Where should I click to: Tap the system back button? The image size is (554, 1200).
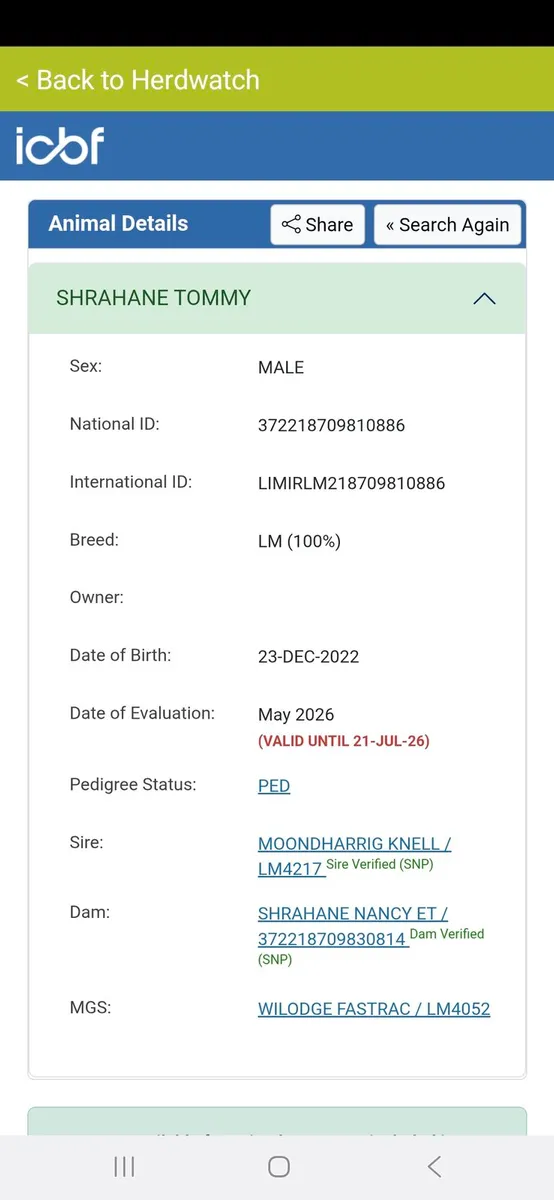coord(434,1166)
